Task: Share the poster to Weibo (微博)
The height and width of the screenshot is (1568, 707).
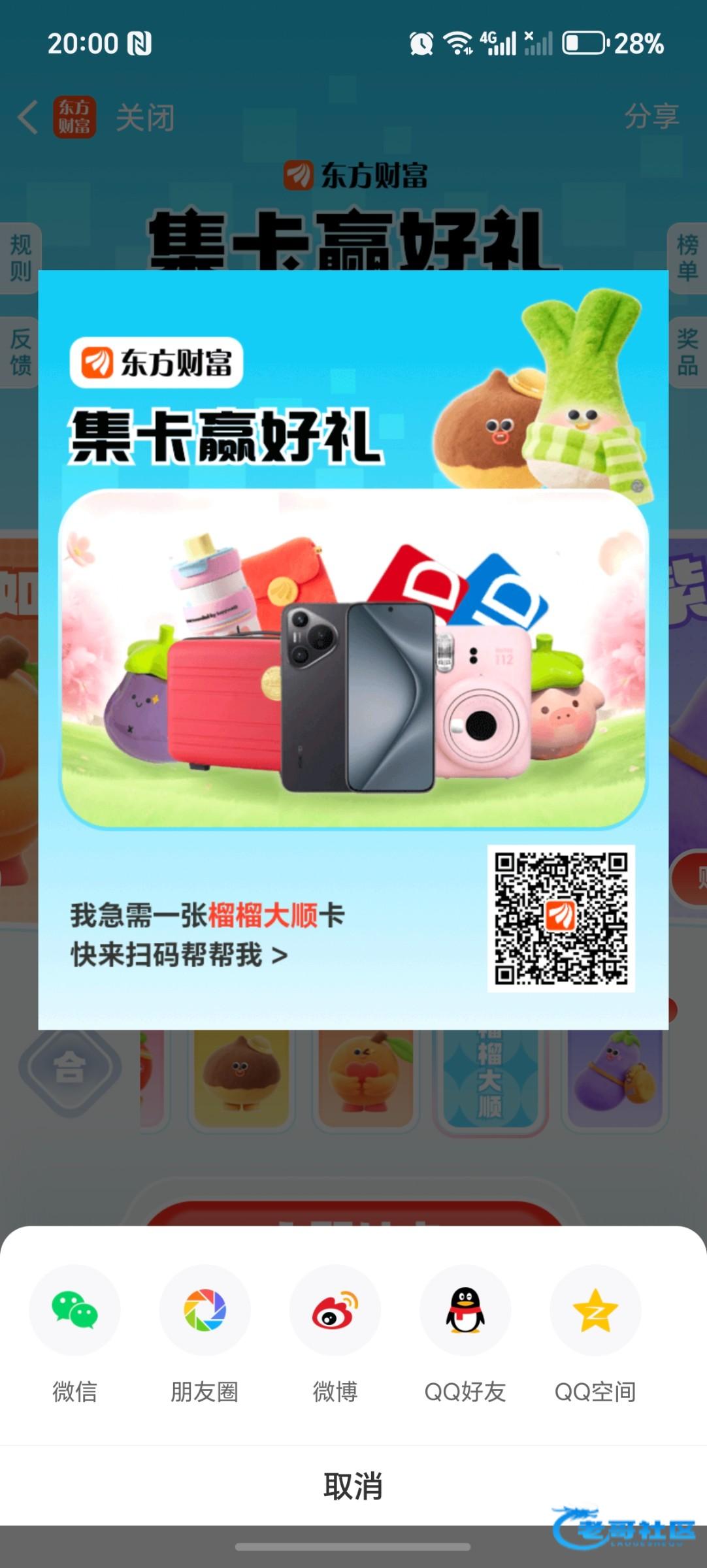Action: [335, 1311]
